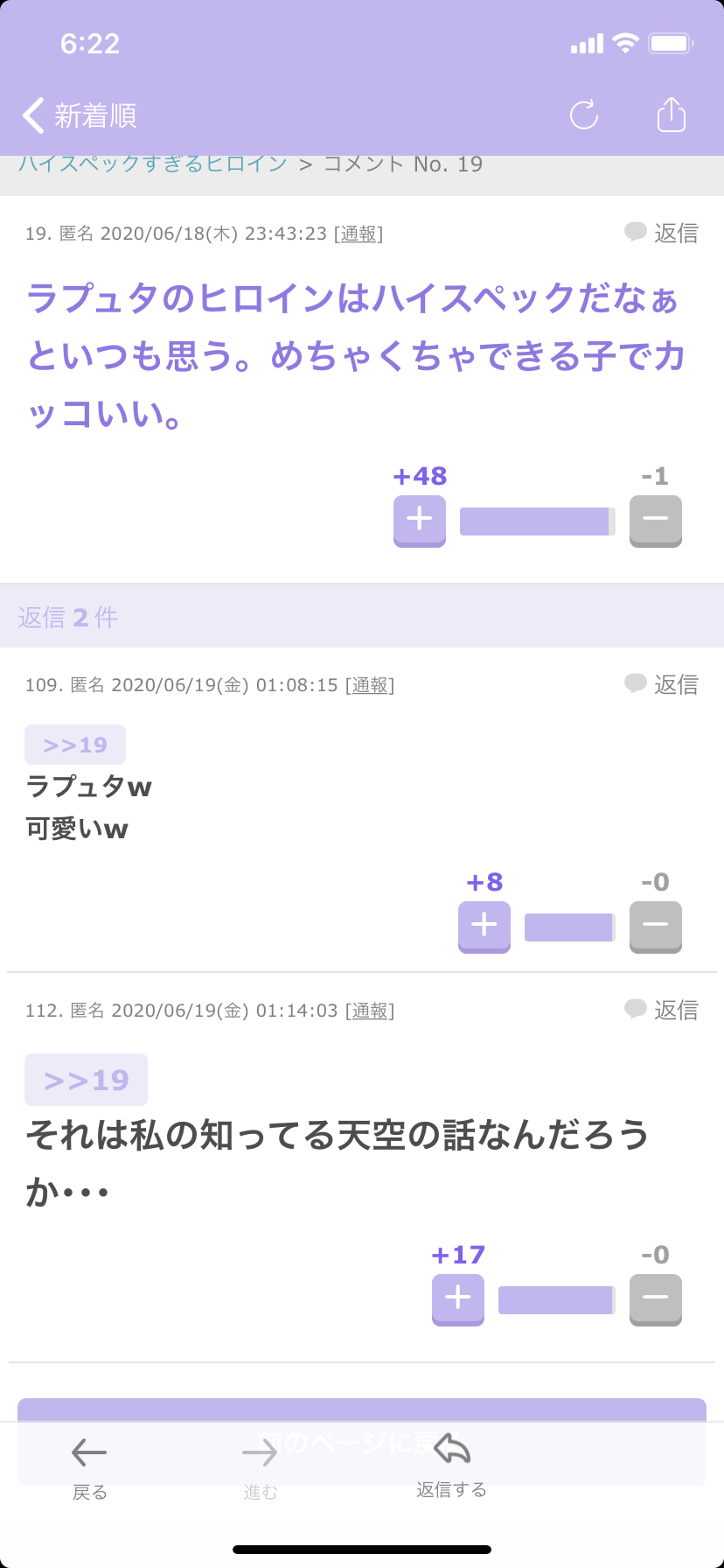Upvote comment 109 with plus button
Image resolution: width=724 pixels, height=1568 pixels.
click(x=484, y=927)
